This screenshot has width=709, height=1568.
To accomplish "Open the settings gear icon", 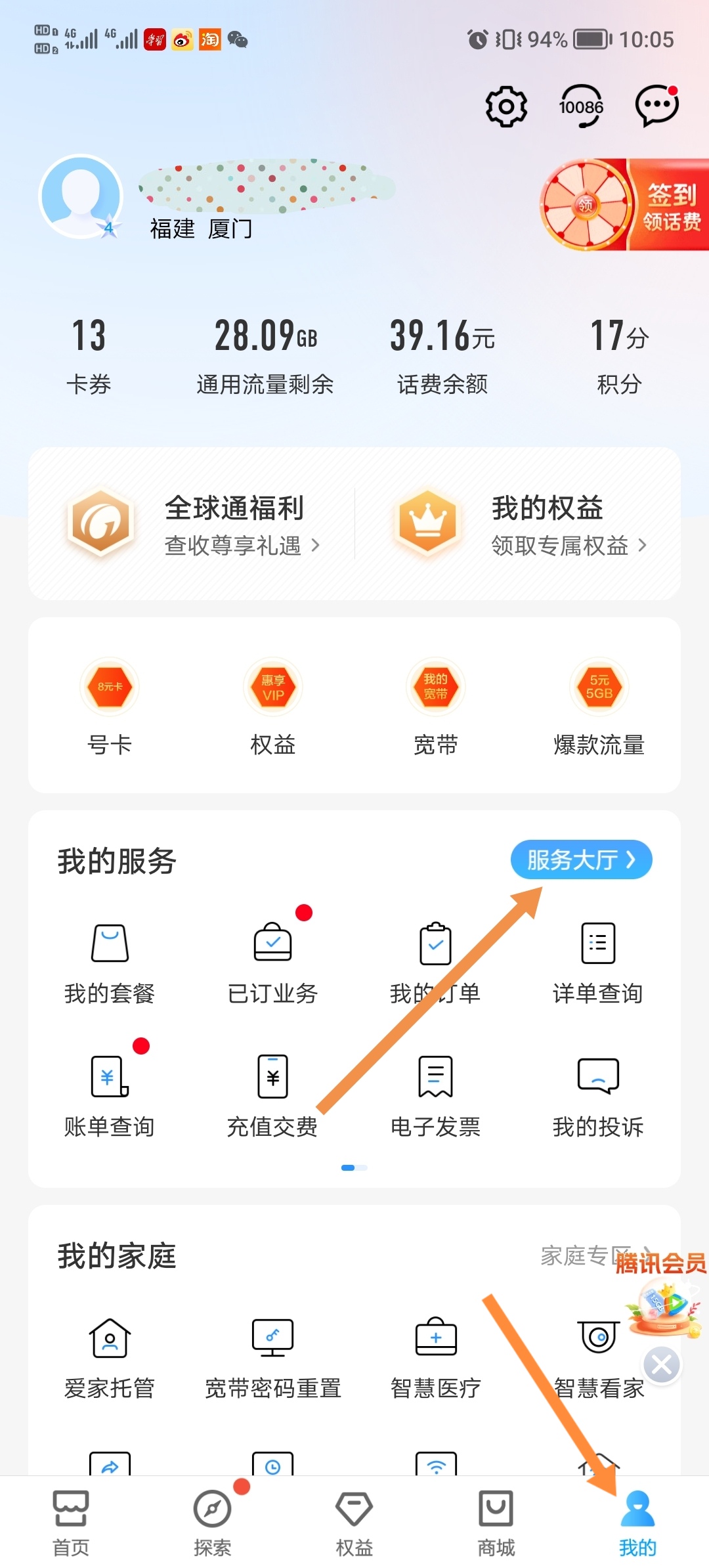I will (x=505, y=106).
